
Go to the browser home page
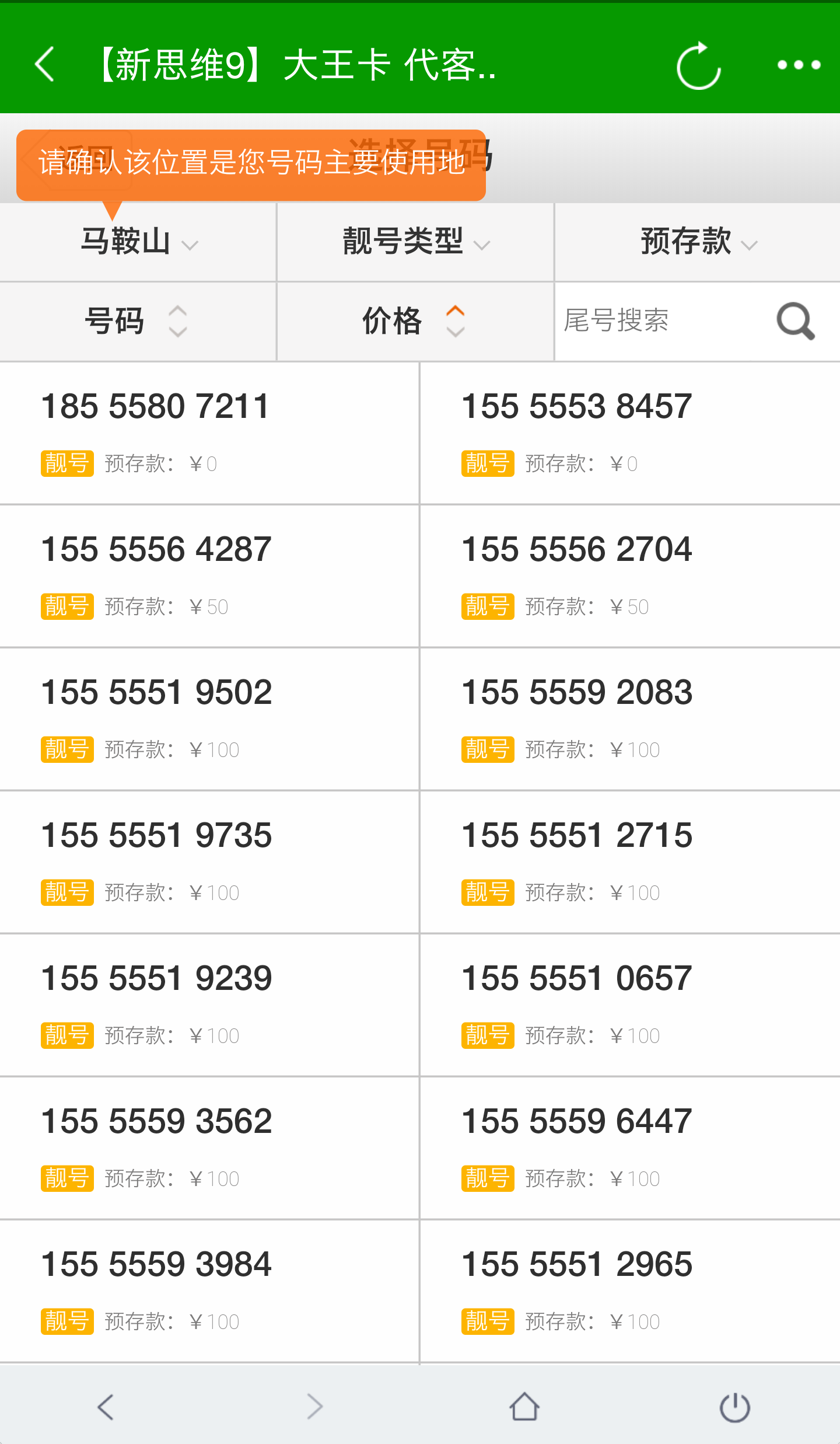pos(524,1406)
